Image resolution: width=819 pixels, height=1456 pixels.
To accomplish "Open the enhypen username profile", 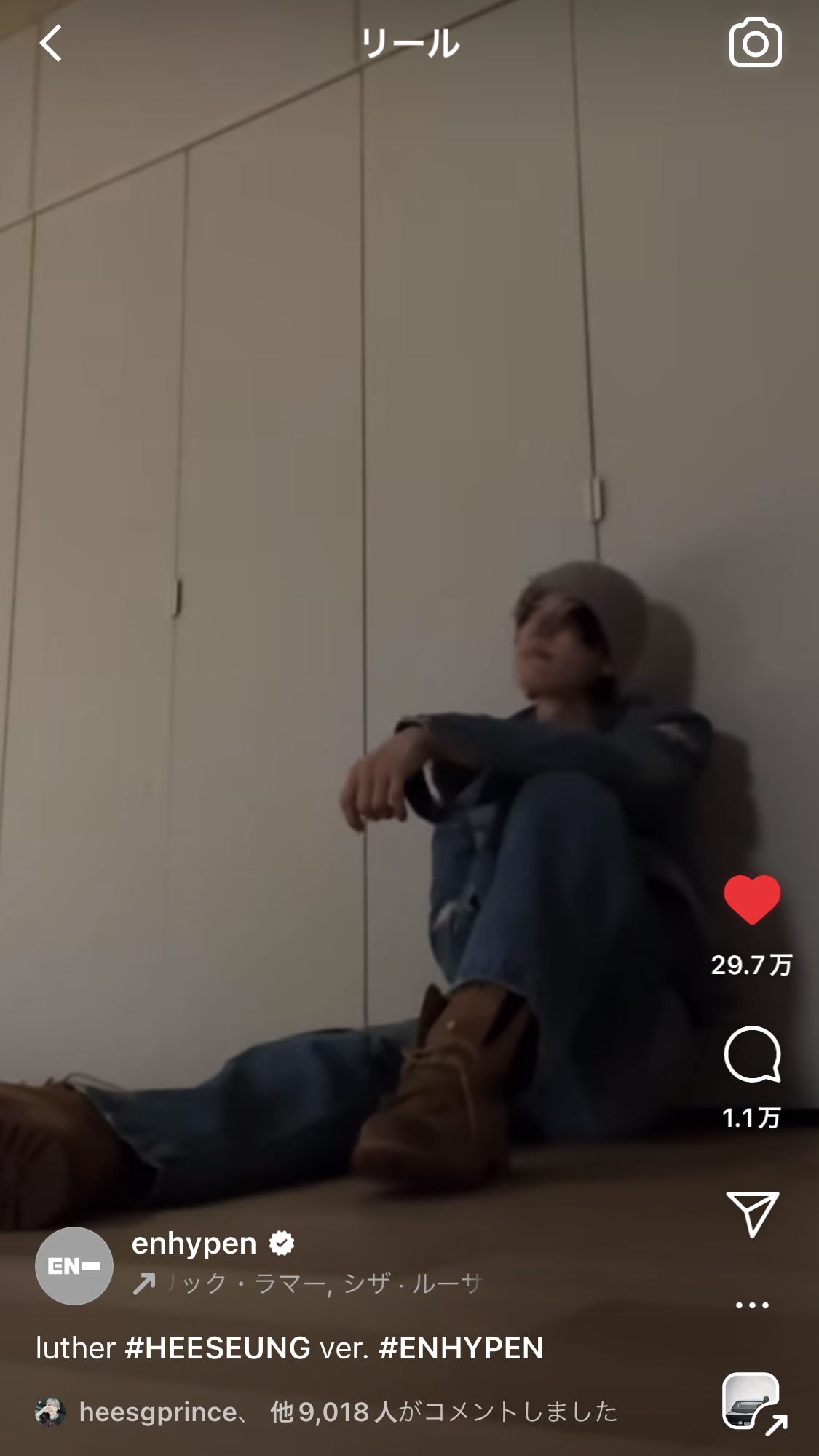I will (194, 1243).
